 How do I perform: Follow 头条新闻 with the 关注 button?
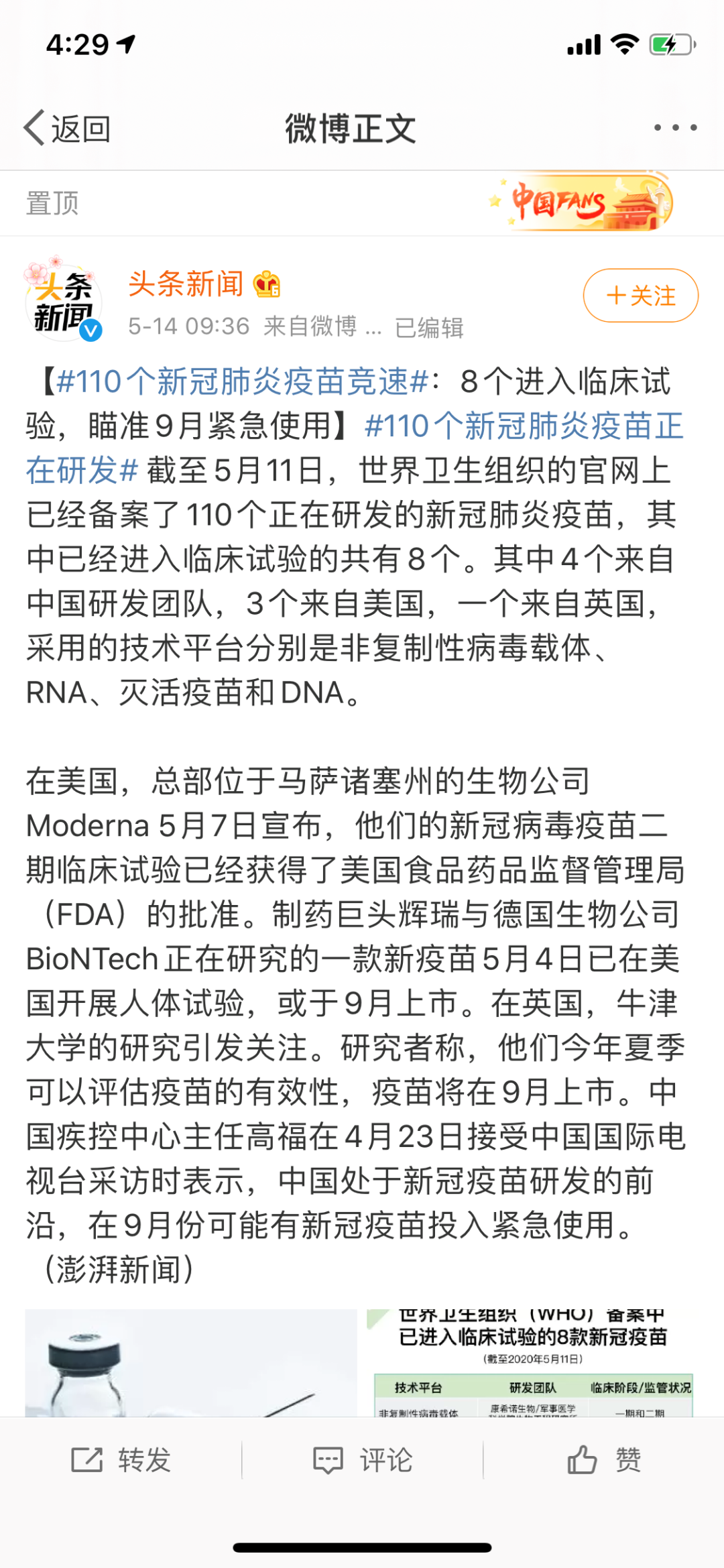640,296
